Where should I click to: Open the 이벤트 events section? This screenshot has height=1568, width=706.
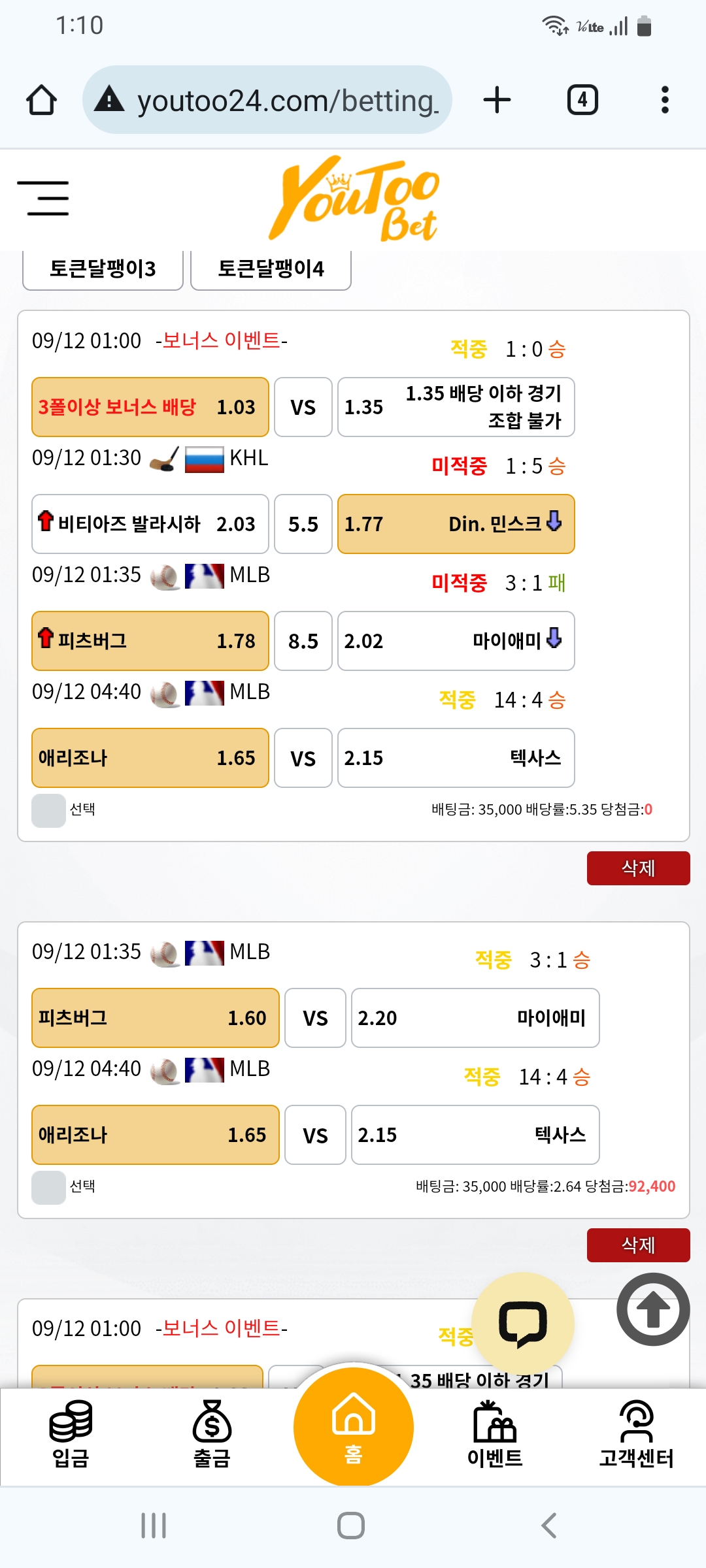click(495, 1434)
